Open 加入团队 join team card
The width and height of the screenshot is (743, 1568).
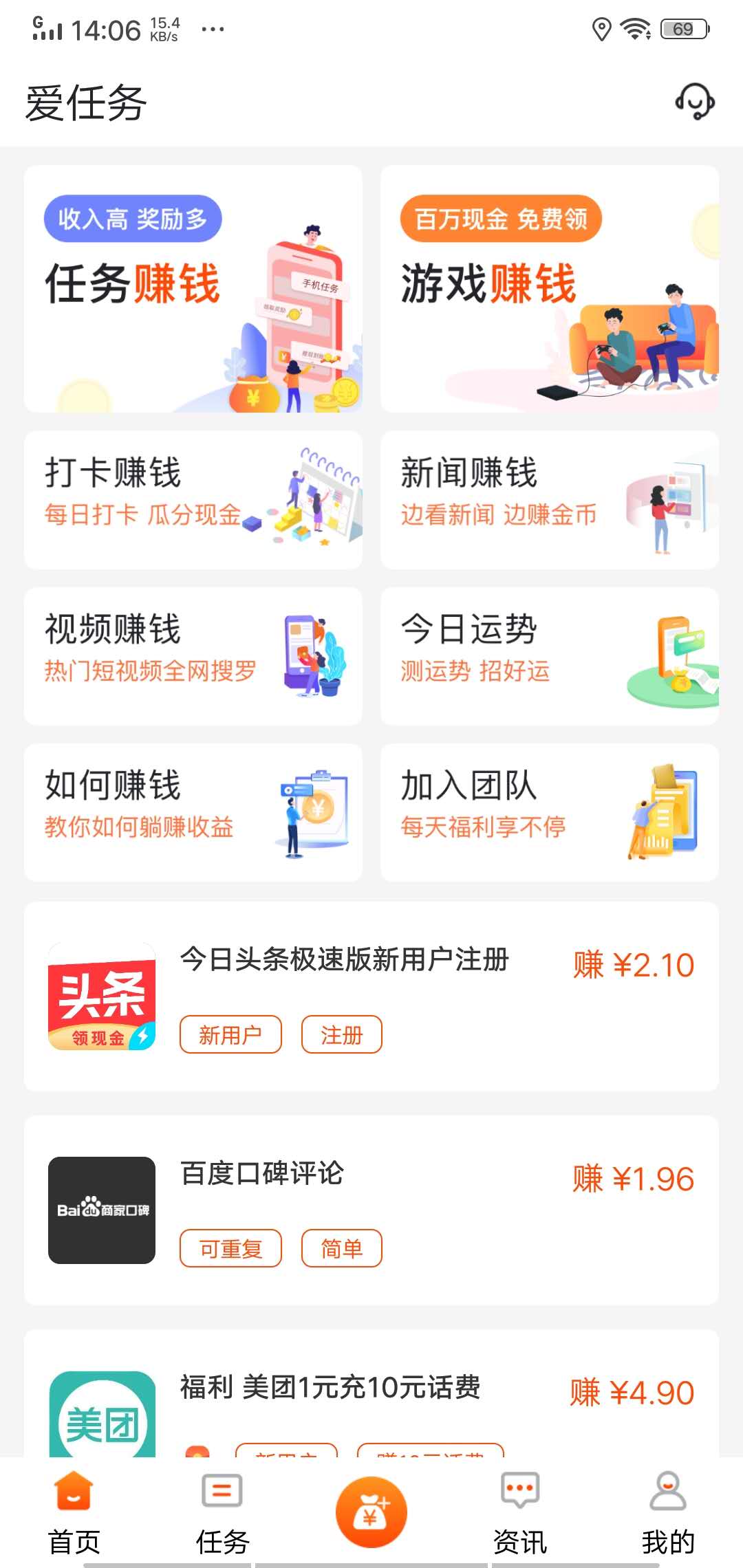coord(549,812)
